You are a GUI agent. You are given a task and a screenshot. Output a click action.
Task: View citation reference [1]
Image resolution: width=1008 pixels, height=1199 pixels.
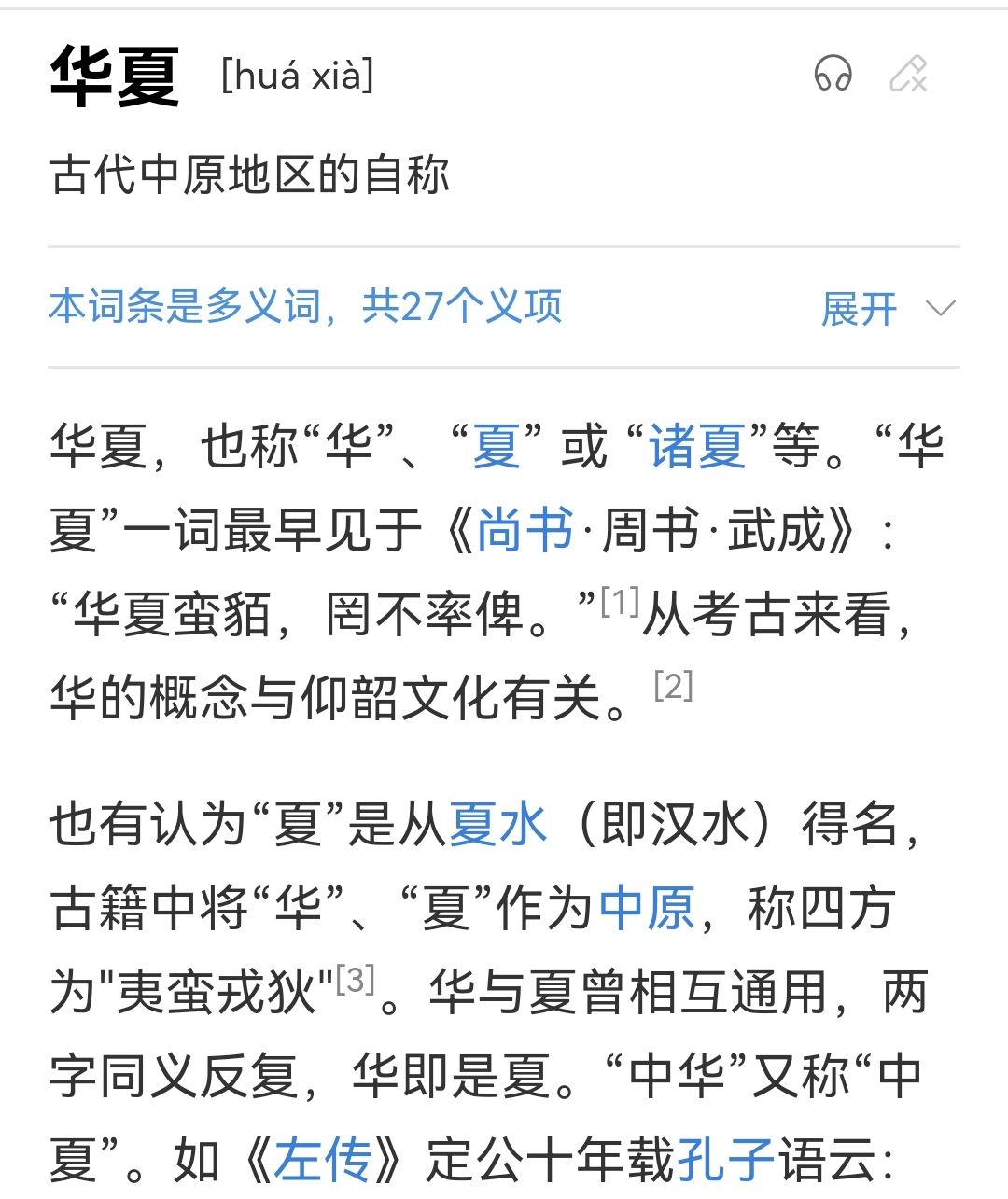click(620, 601)
